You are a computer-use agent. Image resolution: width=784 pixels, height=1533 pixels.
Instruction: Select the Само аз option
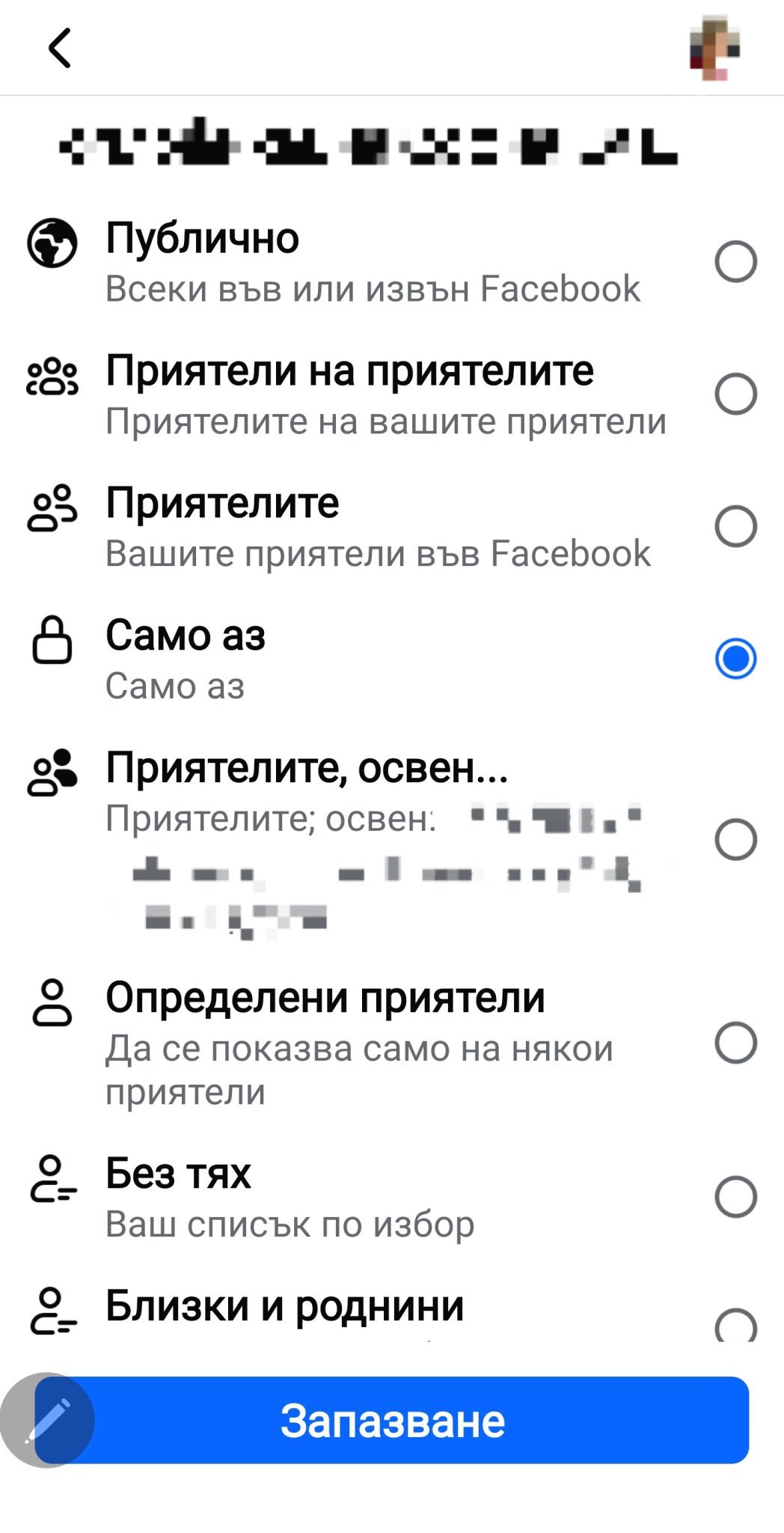(x=735, y=659)
